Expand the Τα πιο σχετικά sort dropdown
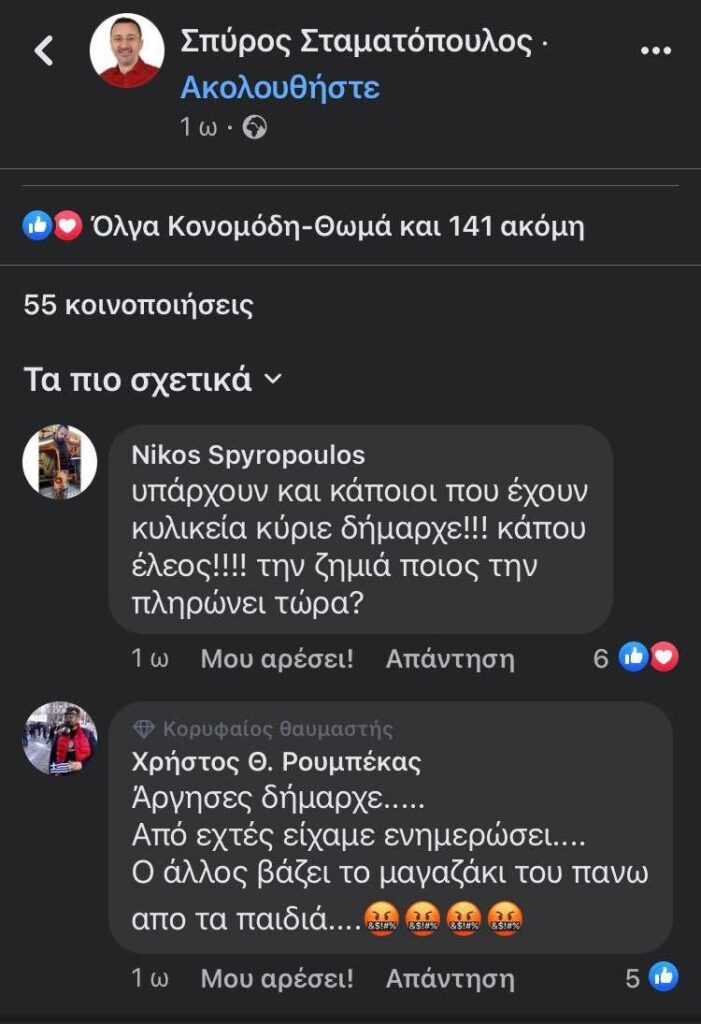This screenshot has height=1024, width=701. click(153, 380)
